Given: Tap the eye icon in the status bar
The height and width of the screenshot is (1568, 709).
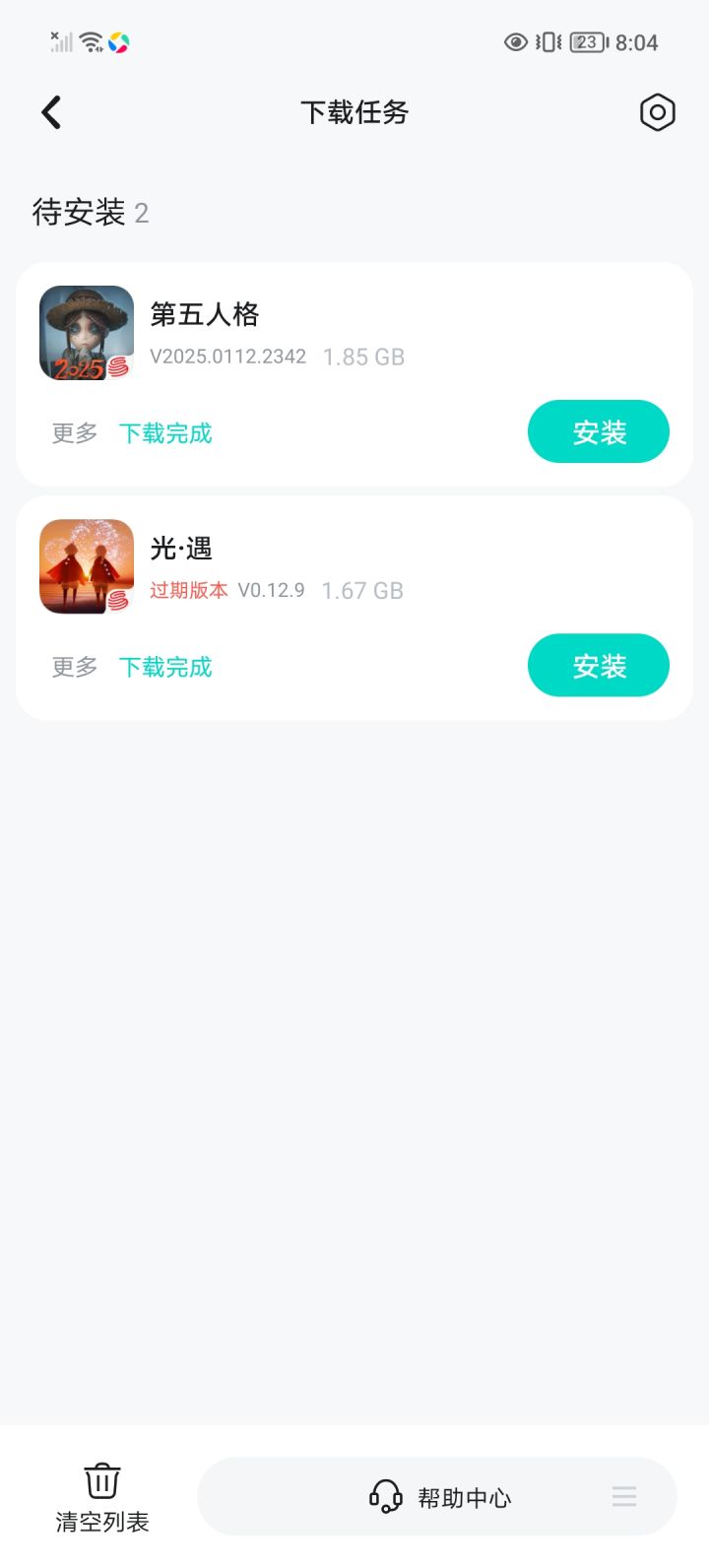Looking at the screenshot, I should (514, 41).
